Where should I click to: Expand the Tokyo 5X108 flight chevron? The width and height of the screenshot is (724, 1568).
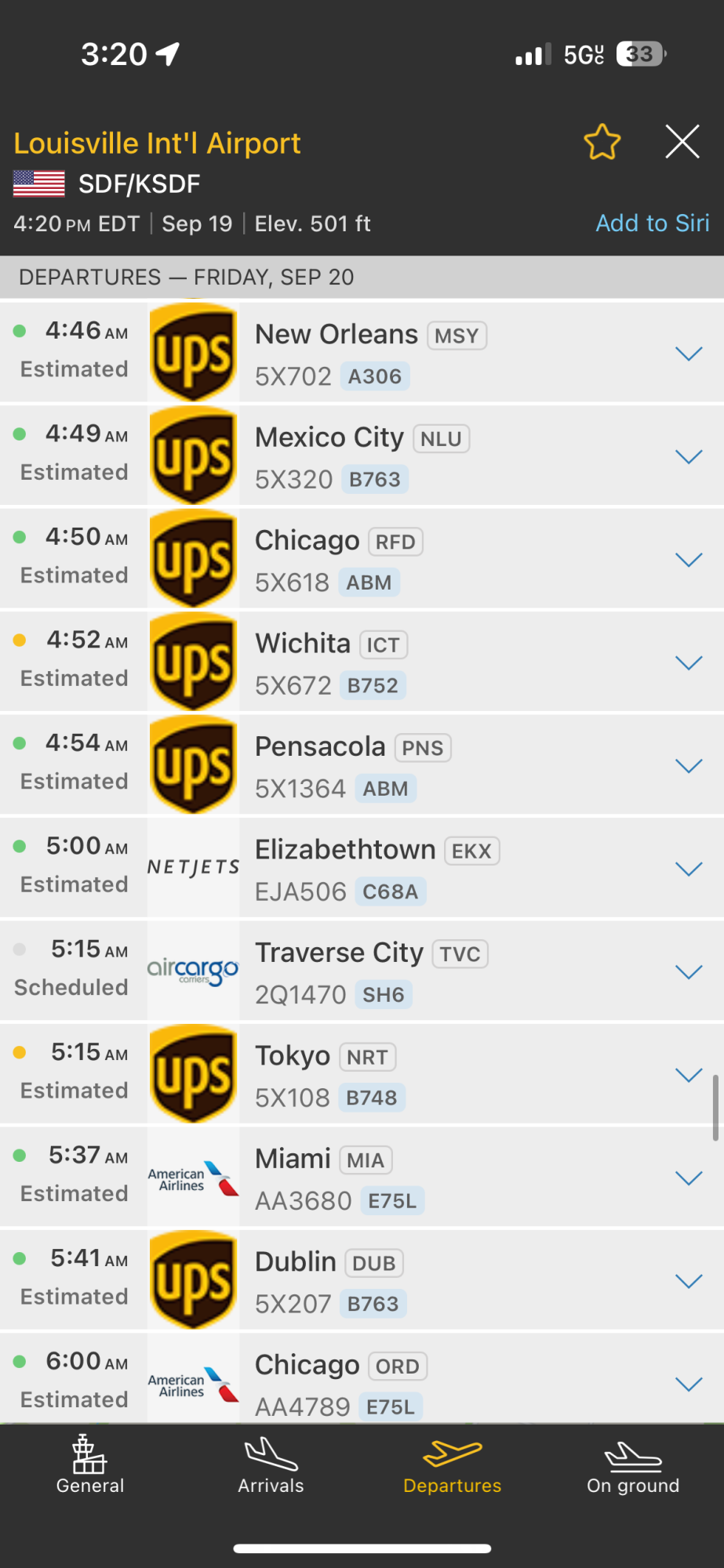(x=689, y=1075)
